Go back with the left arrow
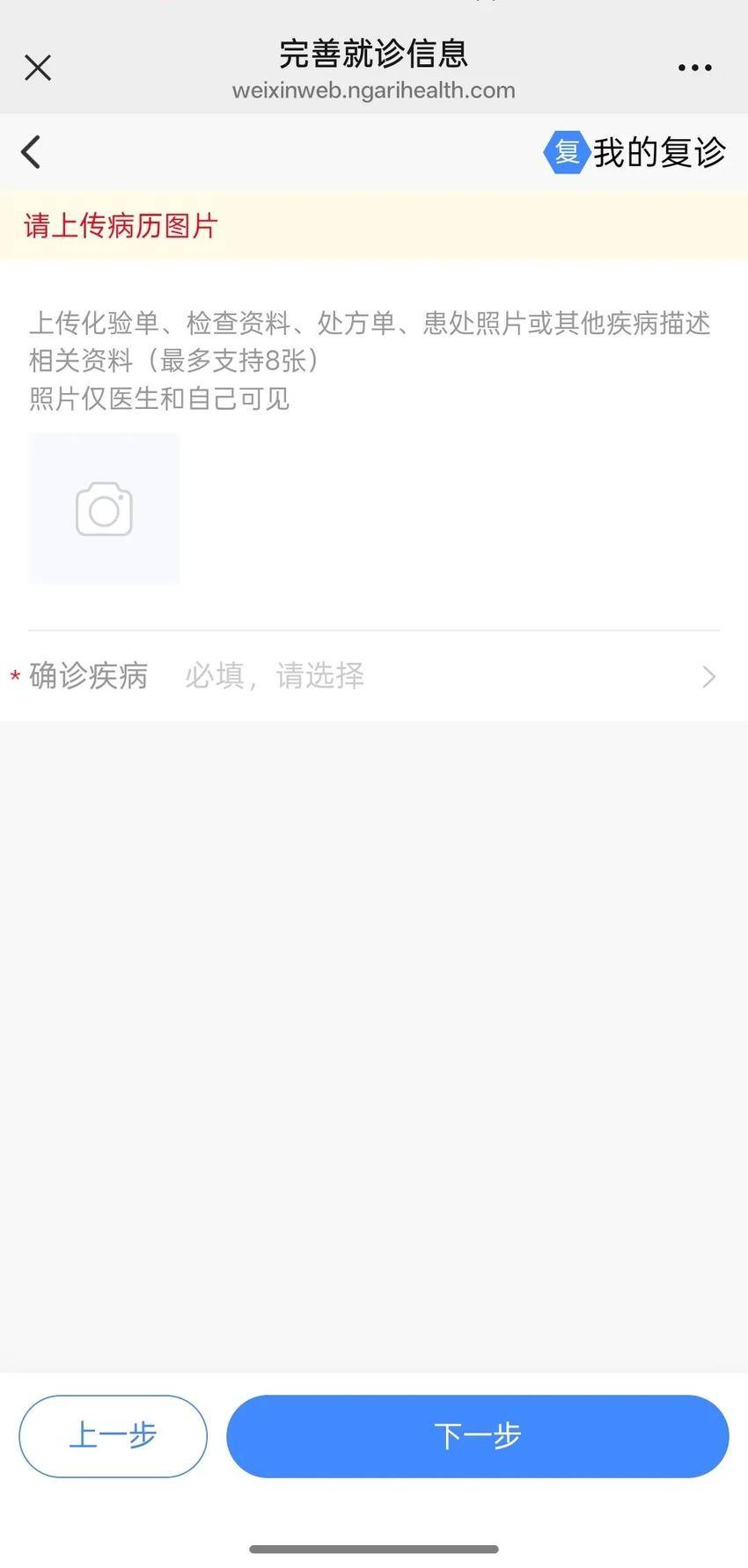The height and width of the screenshot is (1568, 748). [32, 152]
